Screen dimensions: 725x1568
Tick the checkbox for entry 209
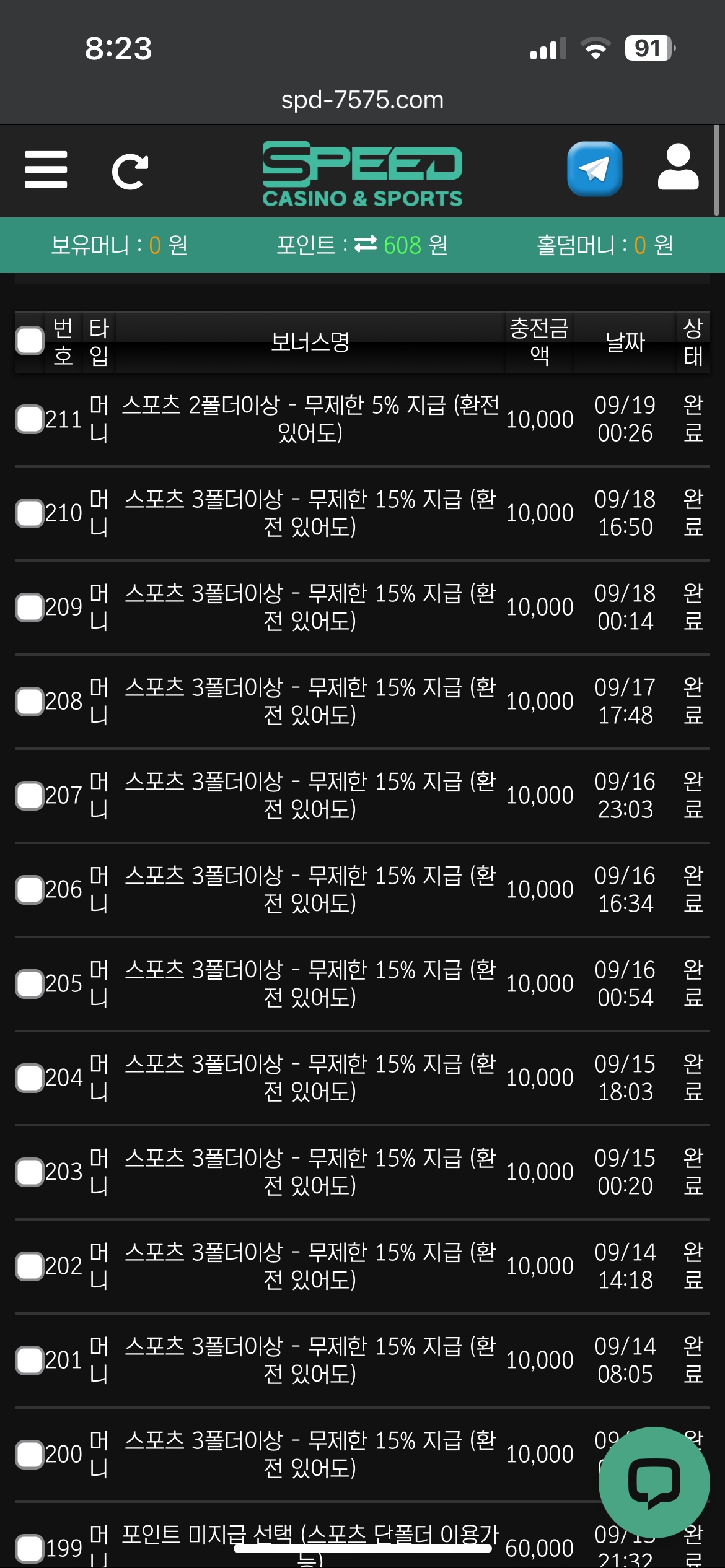point(30,608)
